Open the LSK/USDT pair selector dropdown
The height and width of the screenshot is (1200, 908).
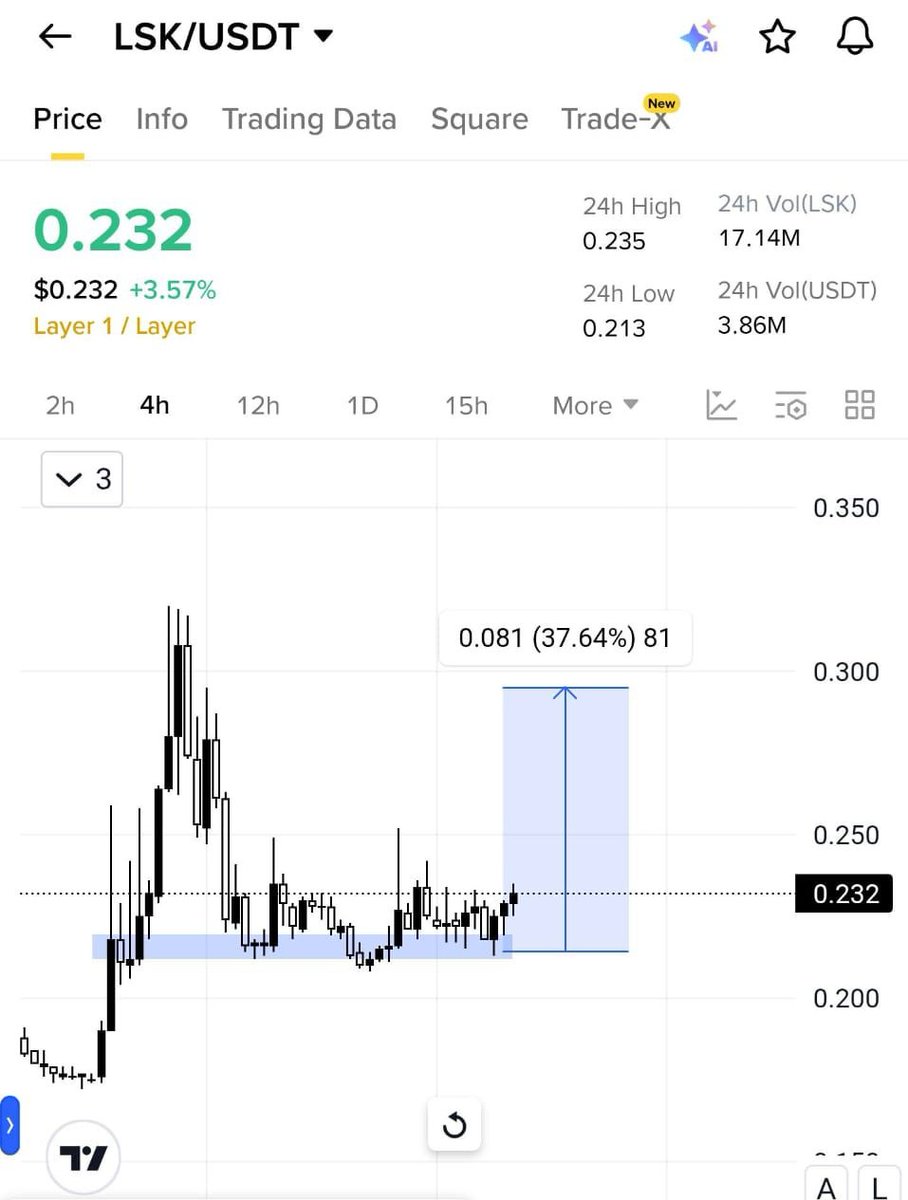[x=322, y=37]
